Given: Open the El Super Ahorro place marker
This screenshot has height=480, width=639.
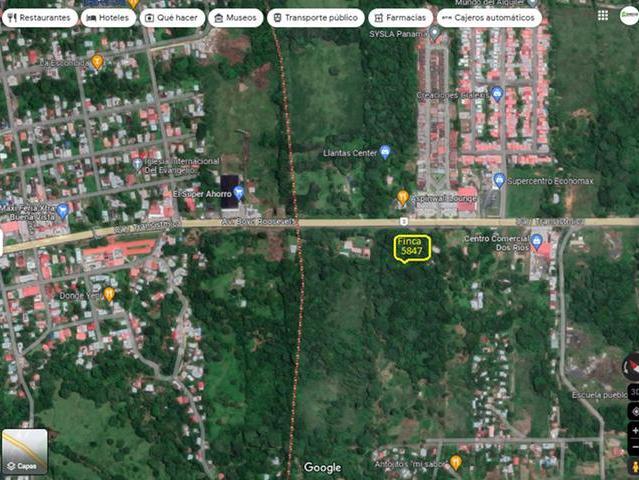Looking at the screenshot, I should [238, 192].
